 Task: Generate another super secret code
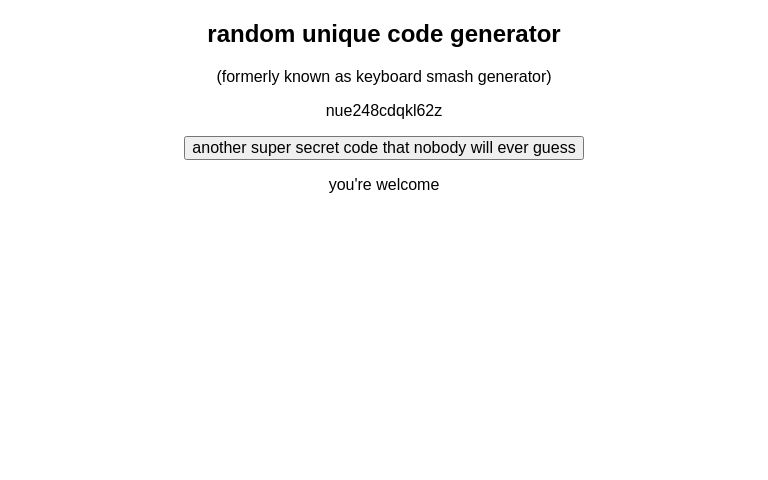coord(384,148)
